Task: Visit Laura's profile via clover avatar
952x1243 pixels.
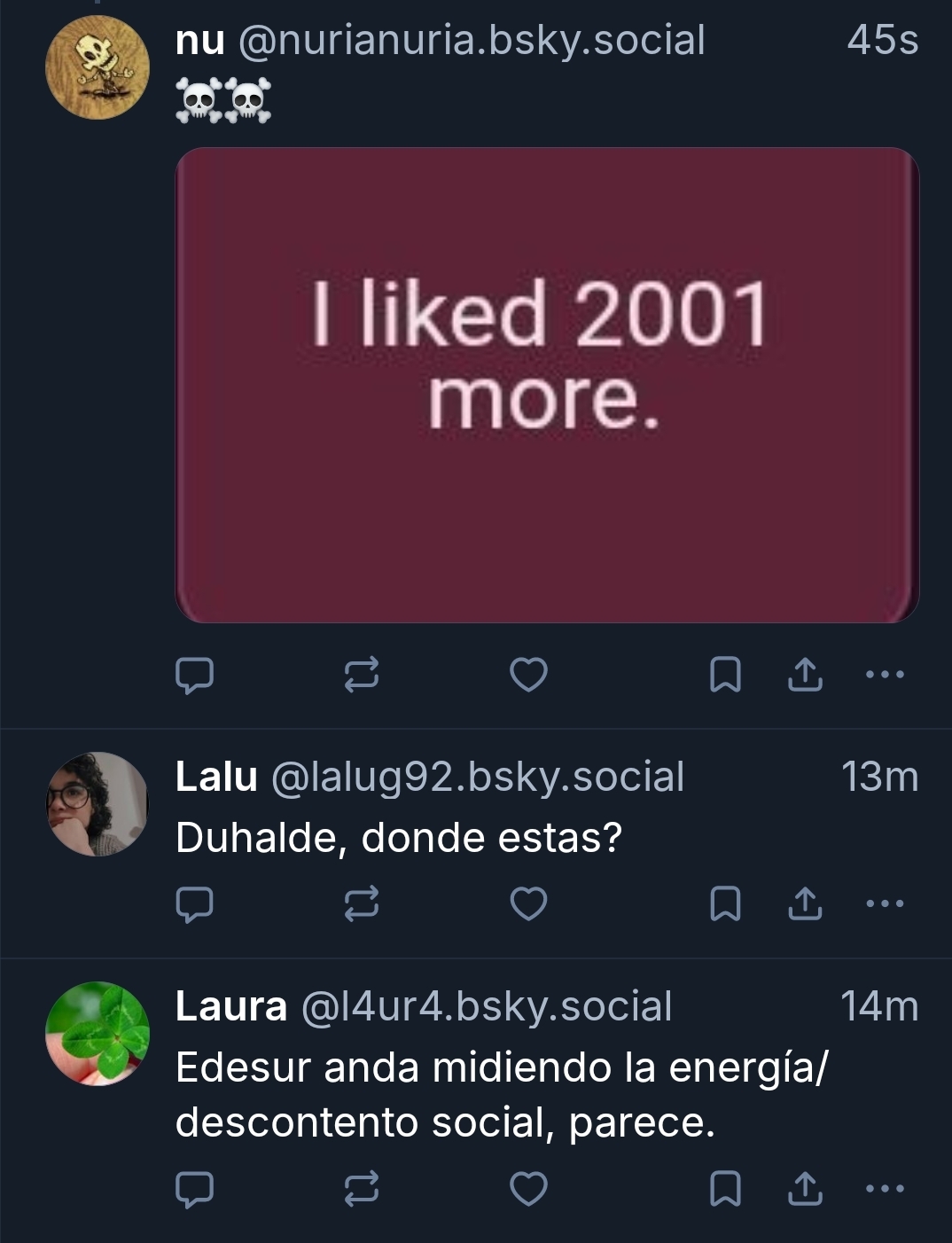Action: [x=98, y=1034]
